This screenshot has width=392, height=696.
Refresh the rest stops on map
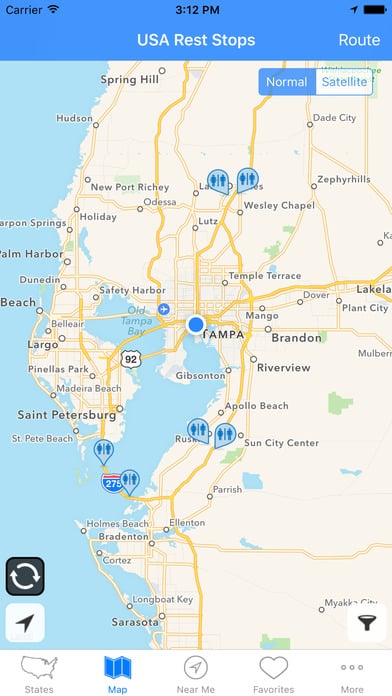(25, 576)
